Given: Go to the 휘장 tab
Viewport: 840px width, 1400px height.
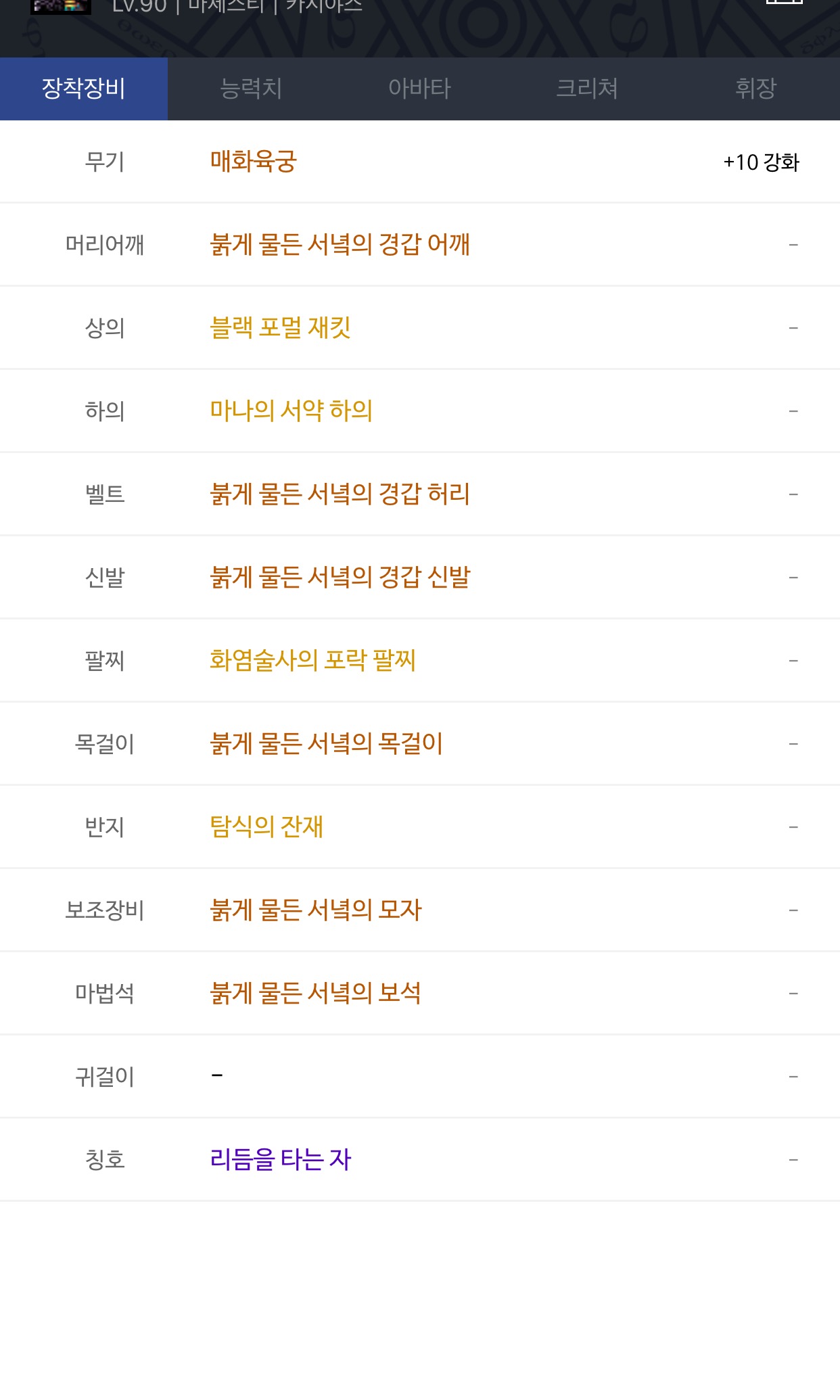Looking at the screenshot, I should click(x=755, y=89).
